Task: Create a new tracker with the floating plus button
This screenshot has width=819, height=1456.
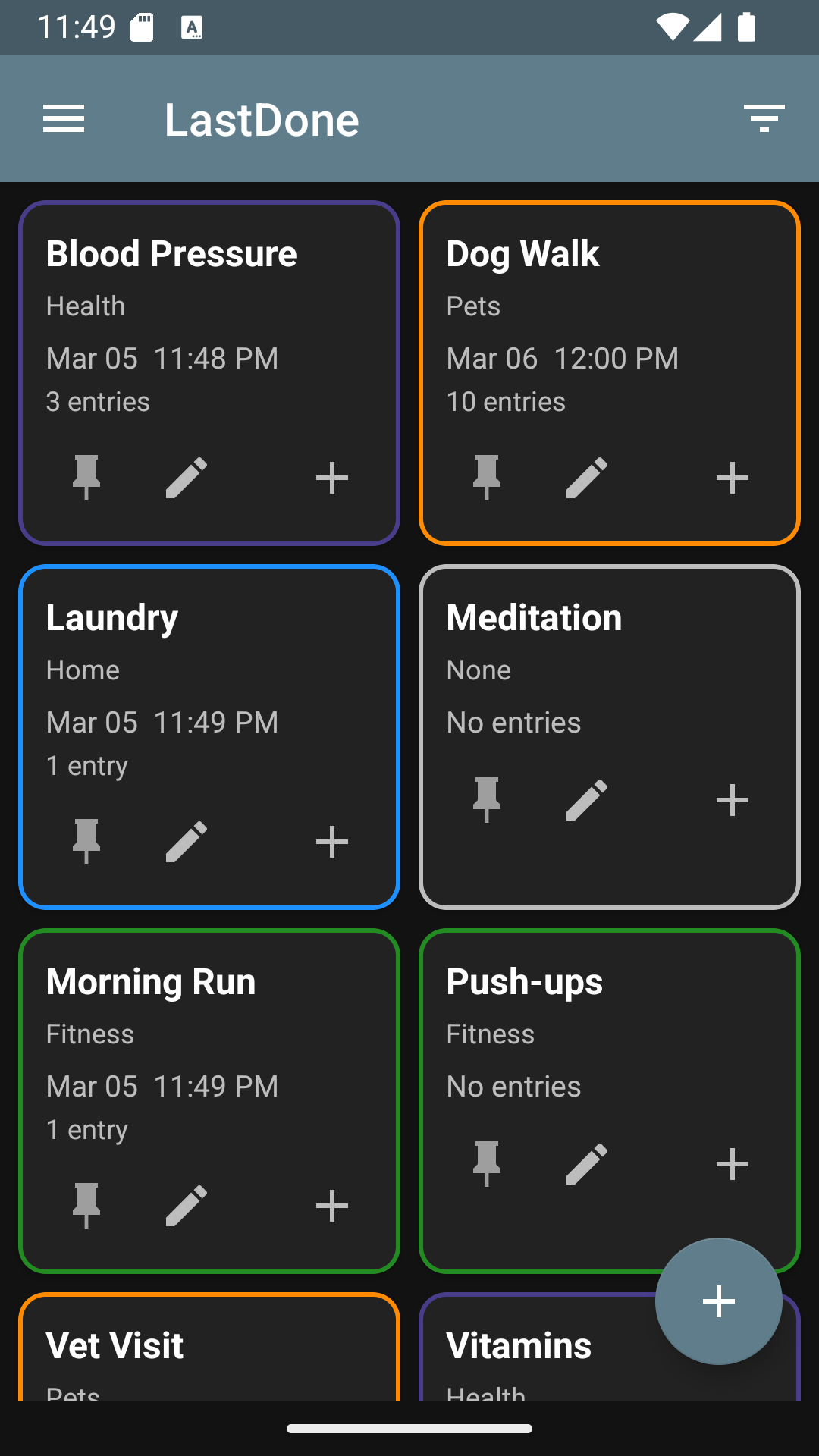Action: coord(718,1301)
